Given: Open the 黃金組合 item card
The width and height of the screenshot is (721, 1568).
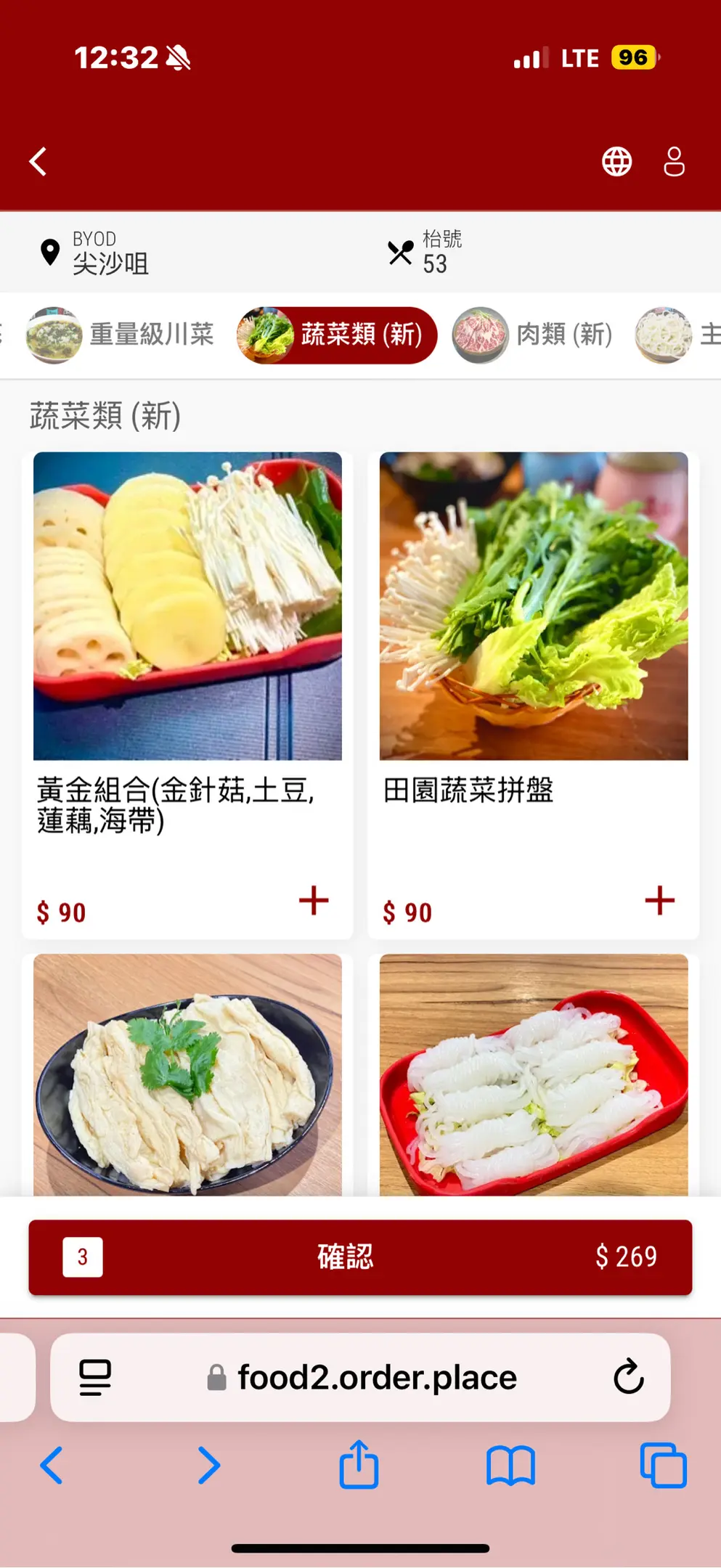Looking at the screenshot, I should pos(187,607).
